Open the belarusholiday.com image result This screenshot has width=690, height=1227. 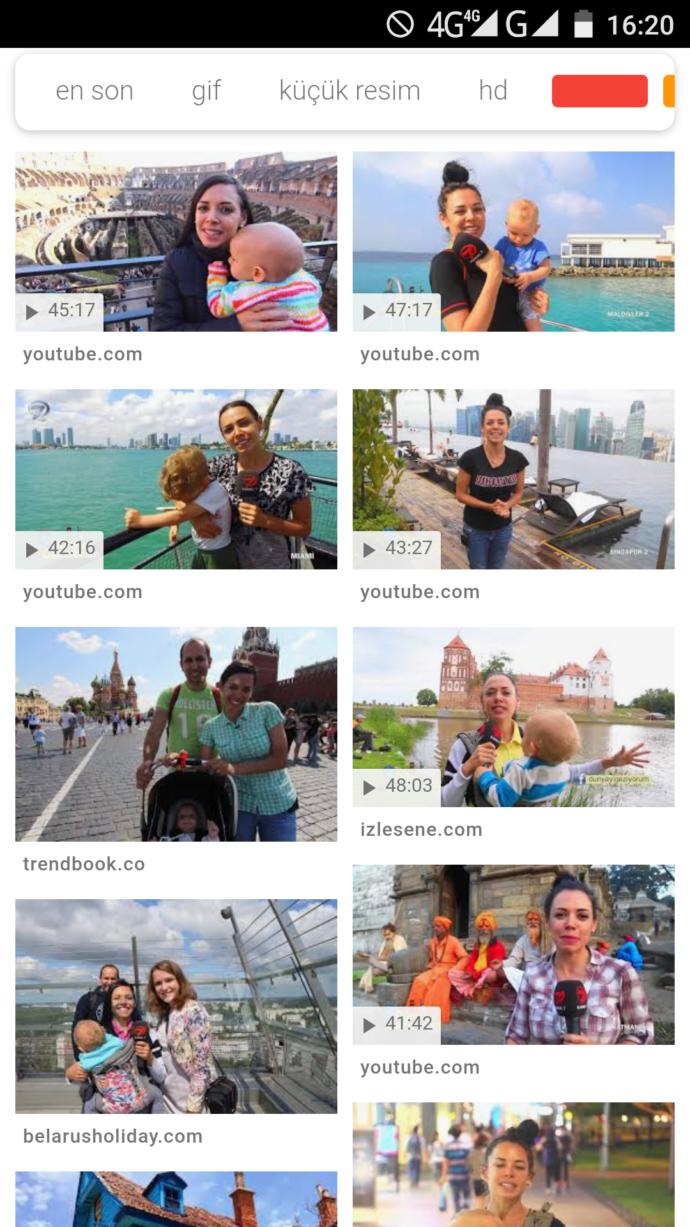[x=176, y=1006]
